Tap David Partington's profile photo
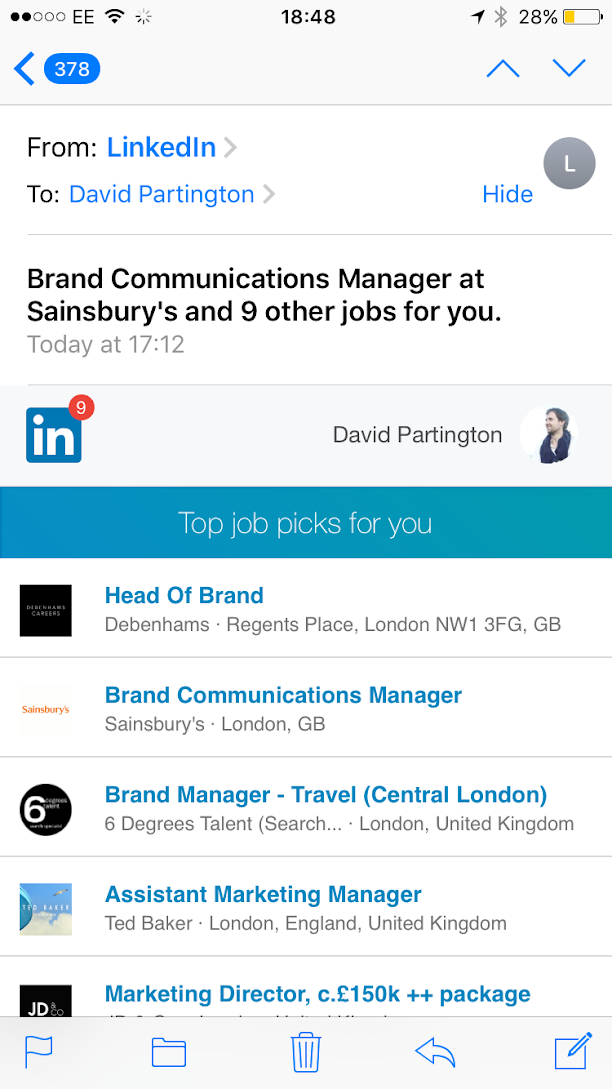This screenshot has height=1089, width=612. click(x=549, y=435)
